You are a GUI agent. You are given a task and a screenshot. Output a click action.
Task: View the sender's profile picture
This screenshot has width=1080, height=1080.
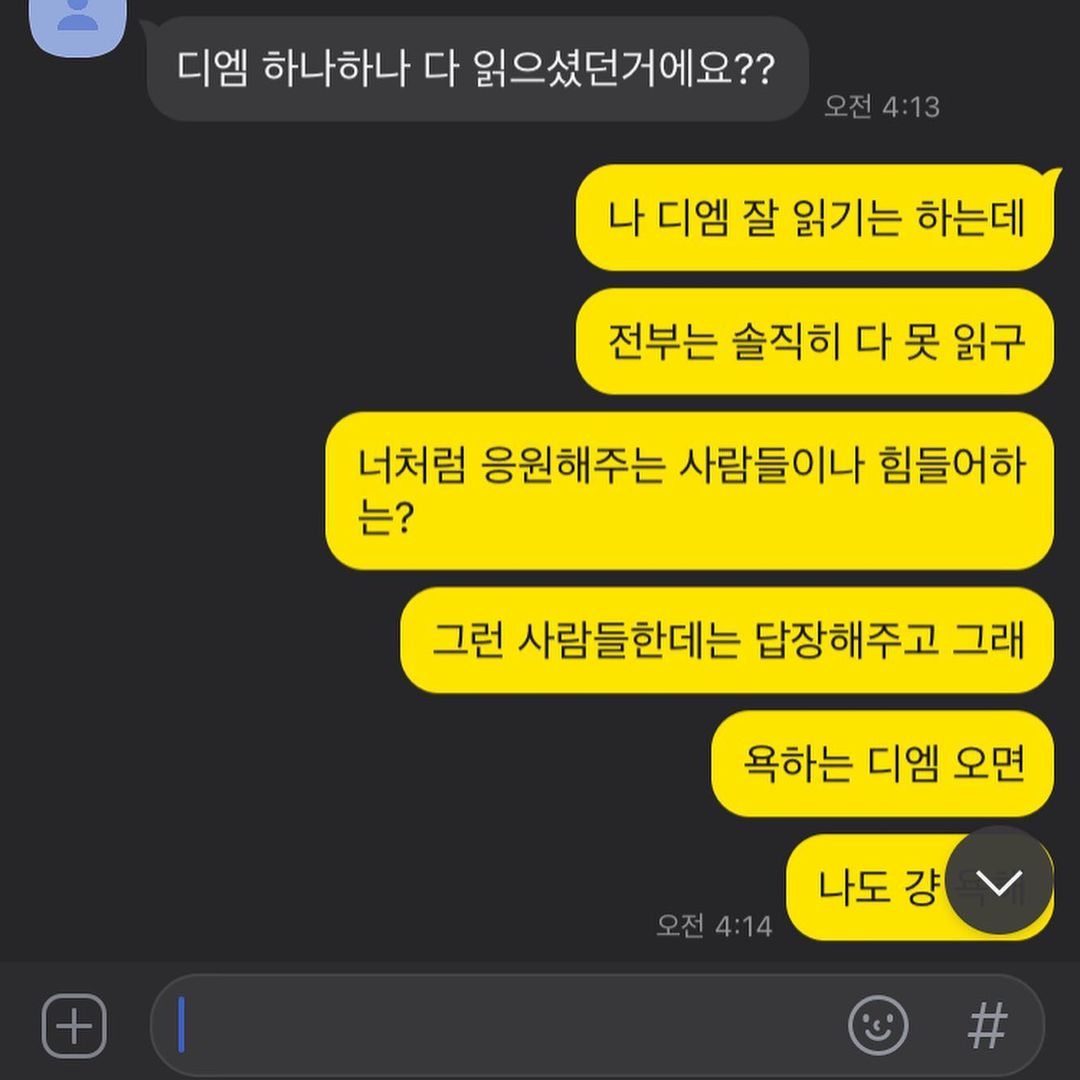coord(78,22)
